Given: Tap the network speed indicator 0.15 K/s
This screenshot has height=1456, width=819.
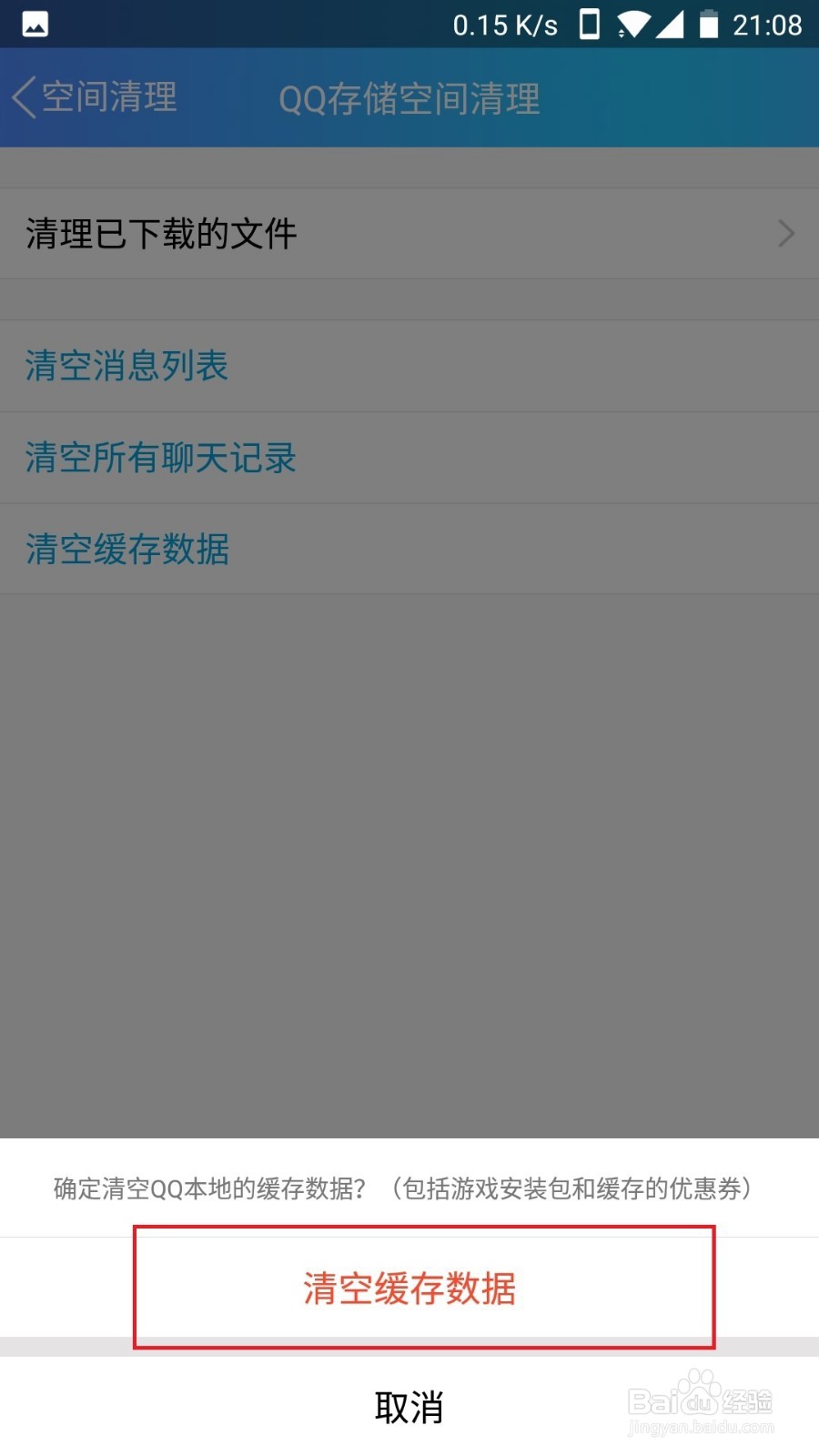Looking at the screenshot, I should tap(505, 23).
